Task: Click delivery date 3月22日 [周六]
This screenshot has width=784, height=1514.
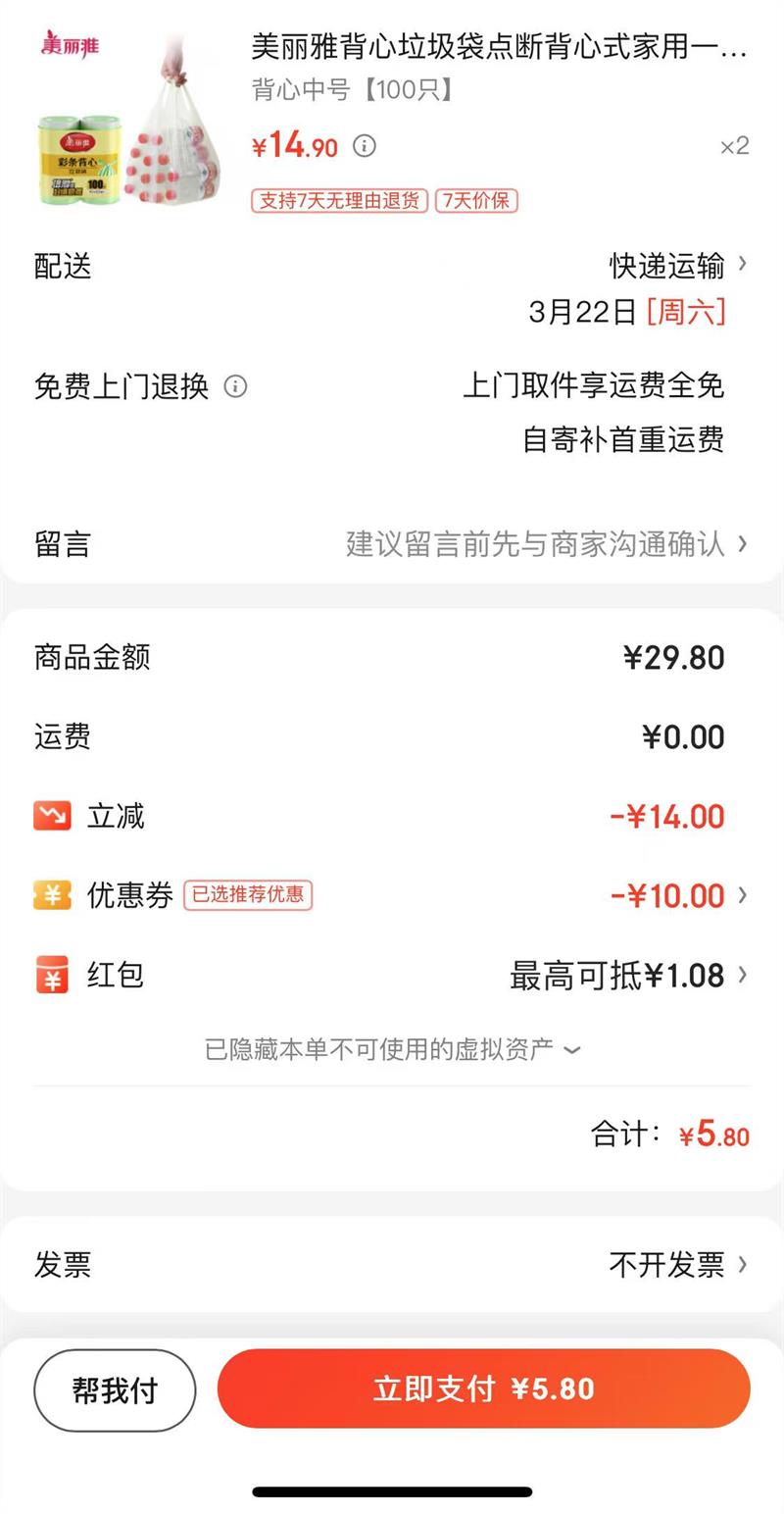Action: [x=627, y=312]
